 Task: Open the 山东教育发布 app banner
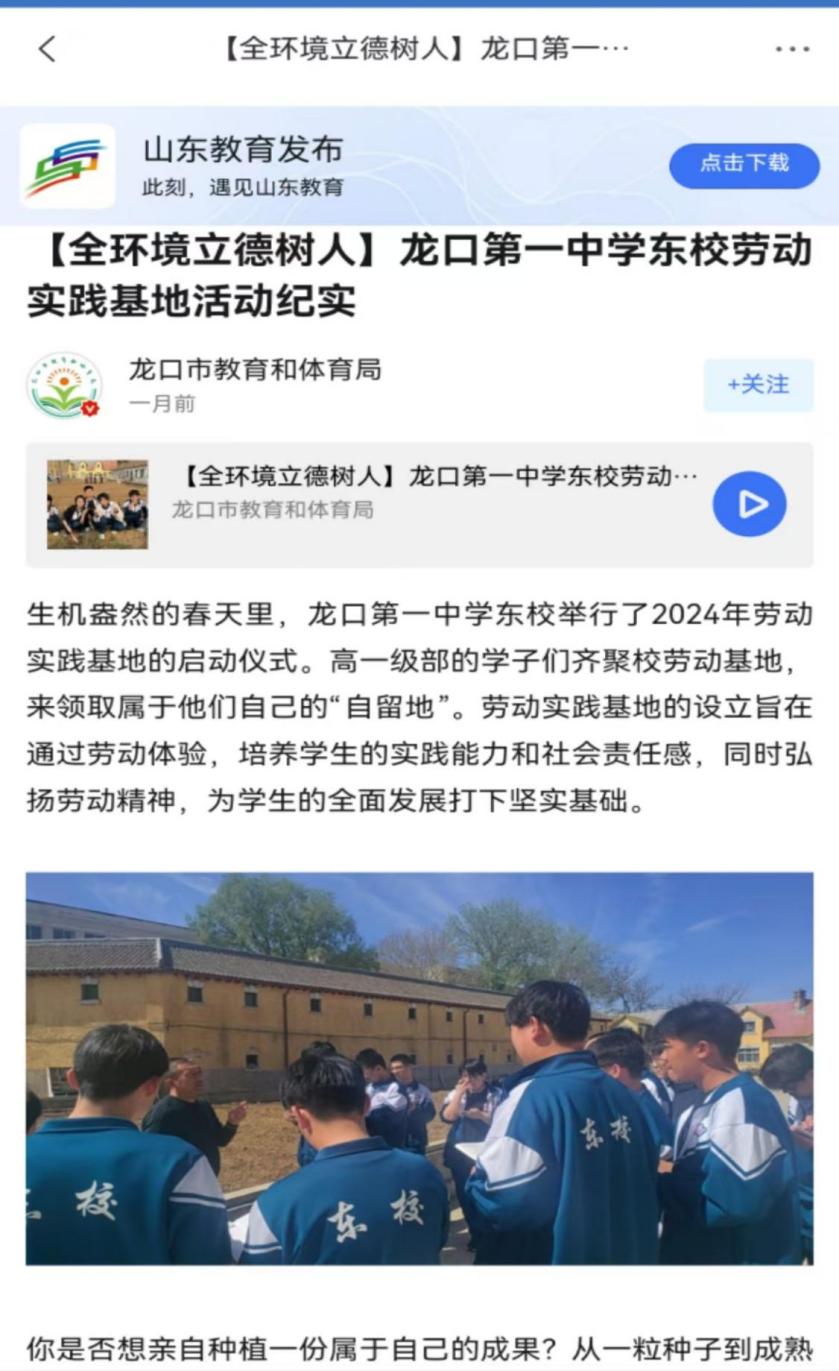point(420,166)
